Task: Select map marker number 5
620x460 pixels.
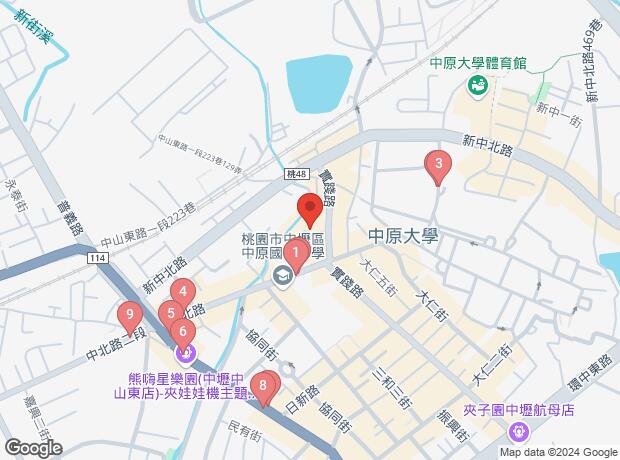Action: [170, 313]
